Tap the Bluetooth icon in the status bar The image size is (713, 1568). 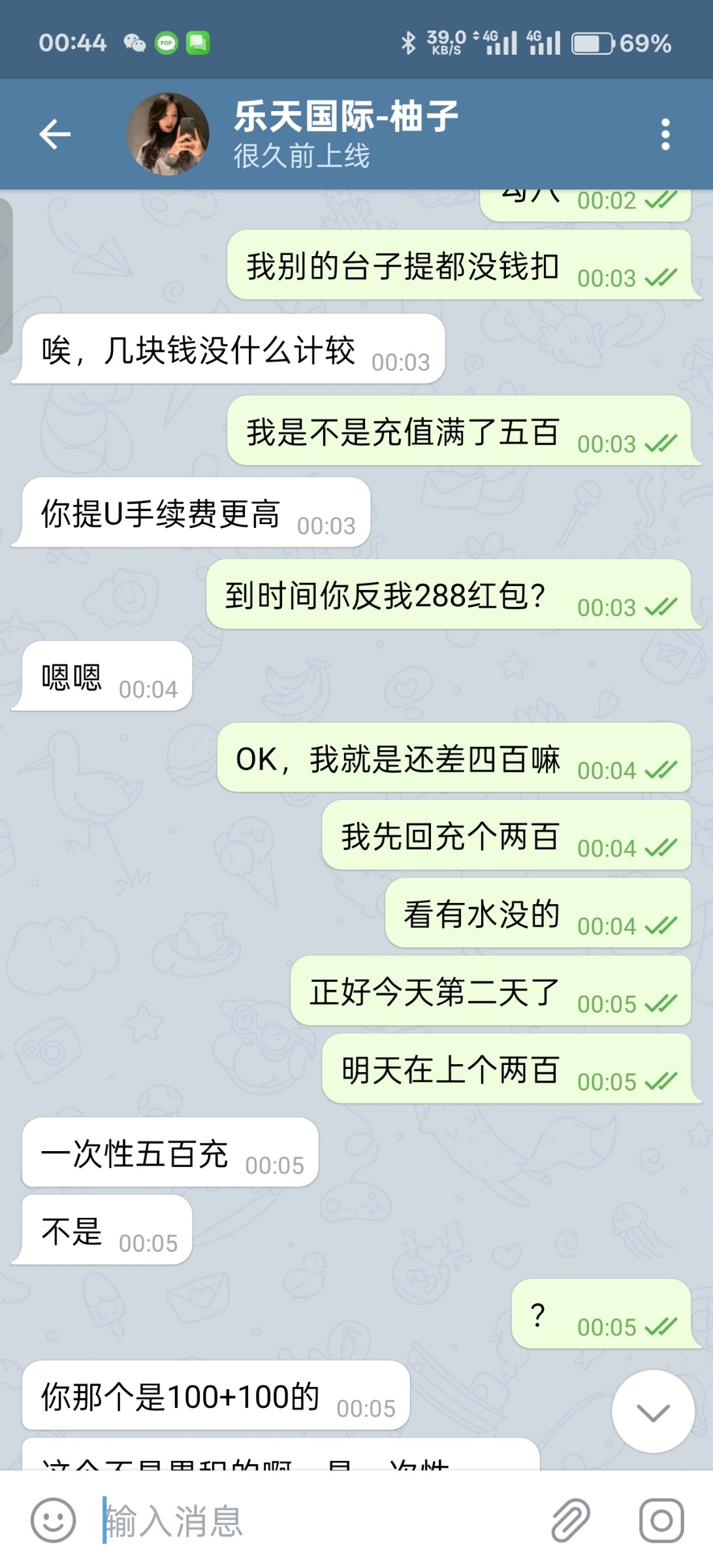(409, 42)
